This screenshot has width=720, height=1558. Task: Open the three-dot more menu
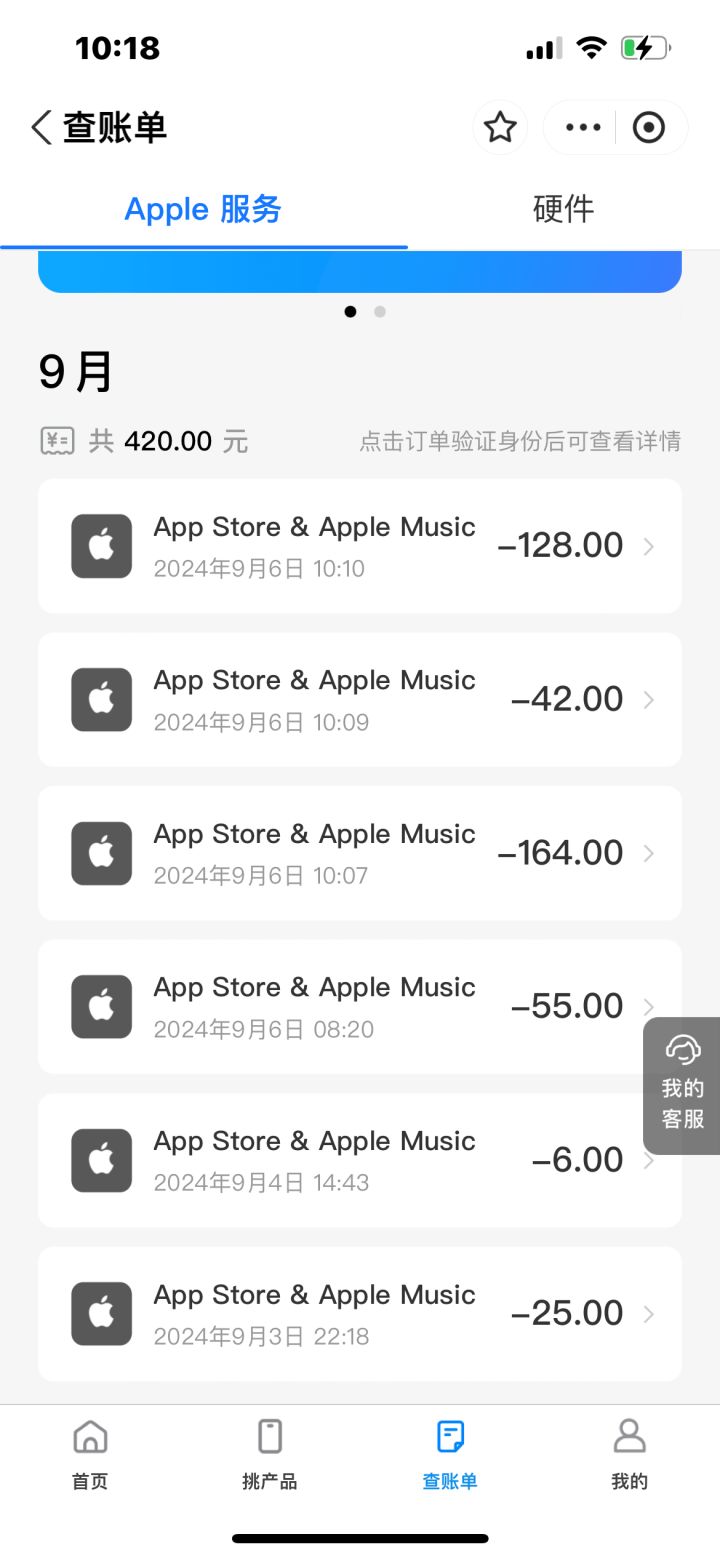coord(583,128)
